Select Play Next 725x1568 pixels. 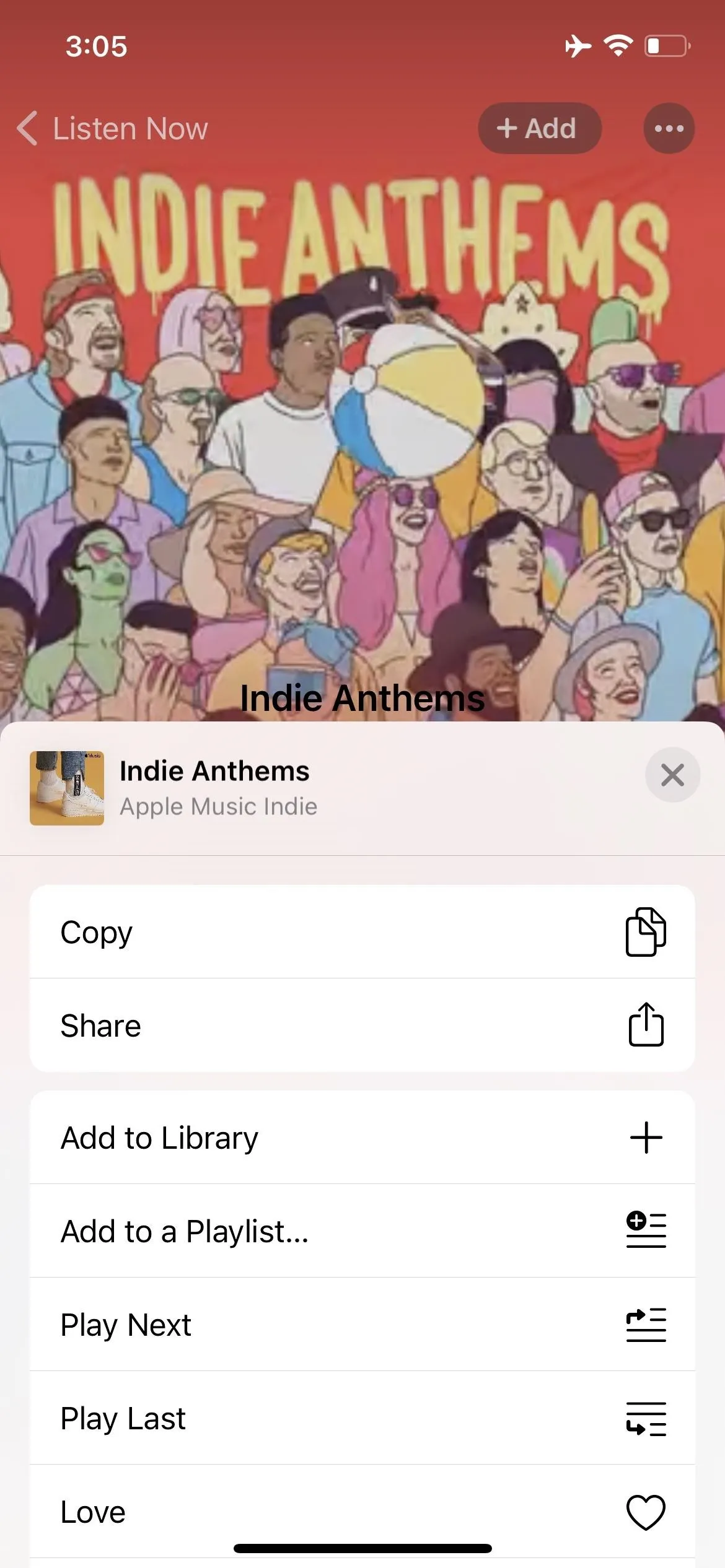tap(362, 1325)
